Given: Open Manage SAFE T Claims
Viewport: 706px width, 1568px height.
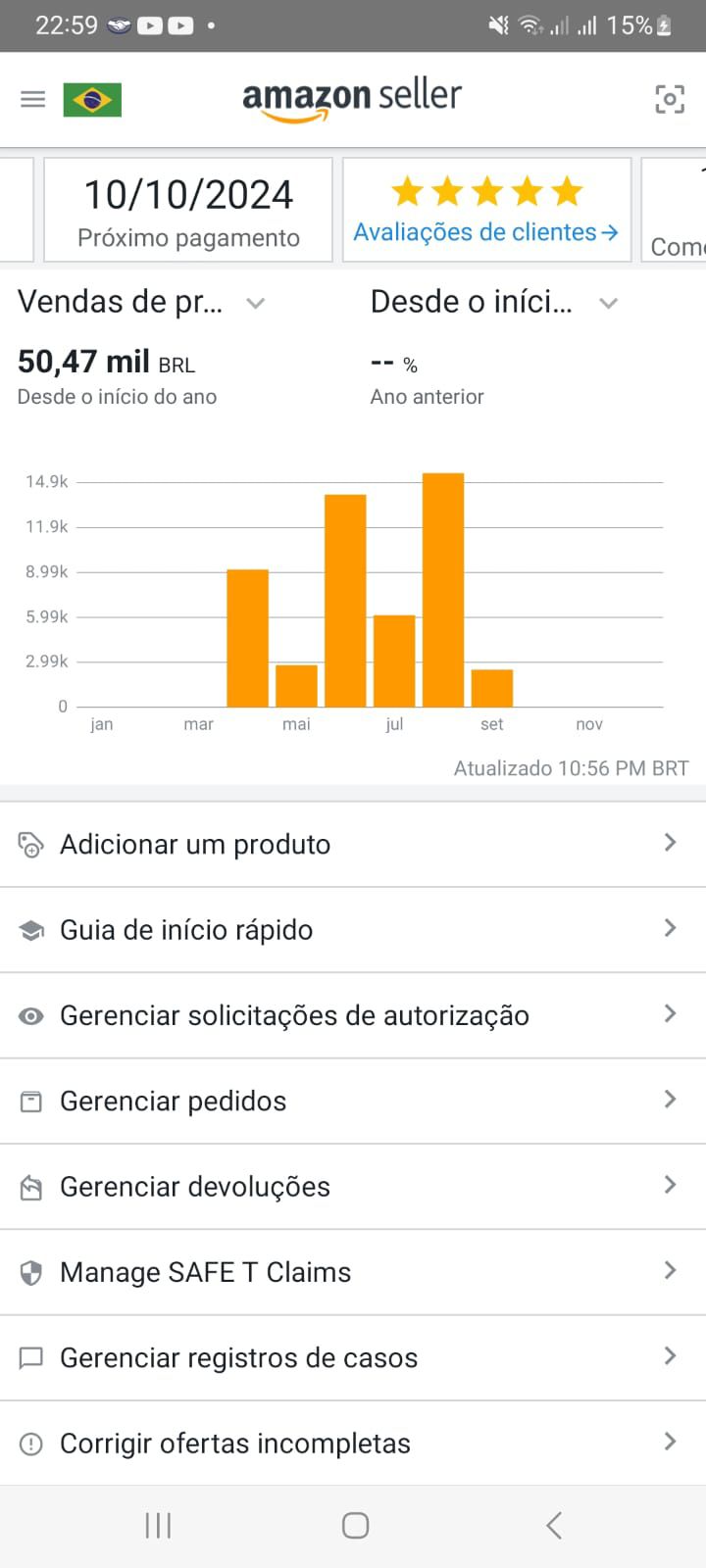Looking at the screenshot, I should click(x=353, y=1272).
